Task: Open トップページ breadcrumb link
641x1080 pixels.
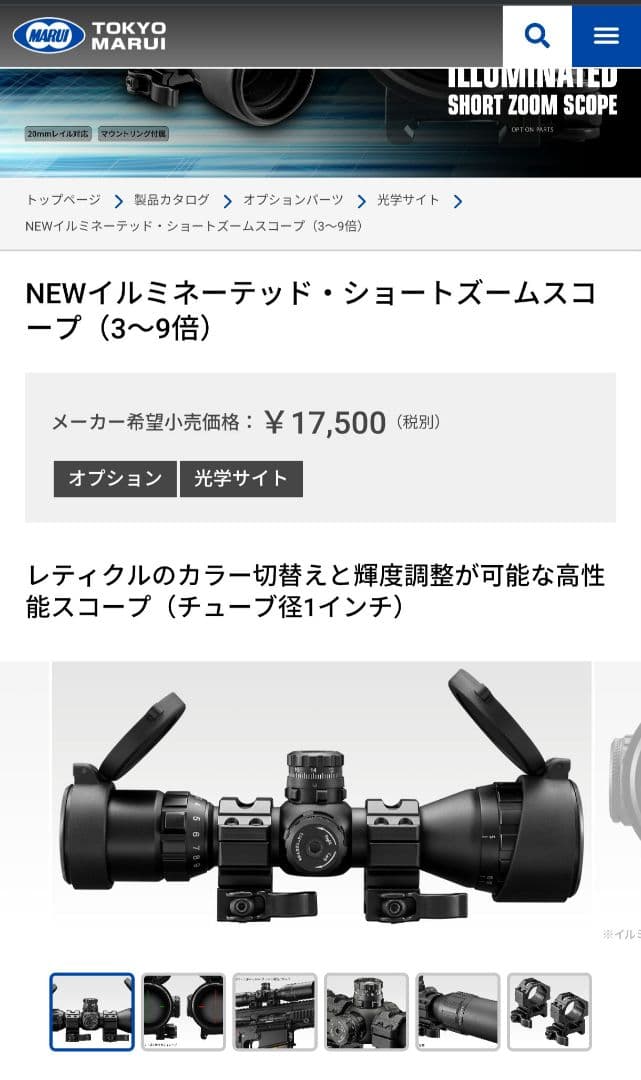Action: coord(63,200)
